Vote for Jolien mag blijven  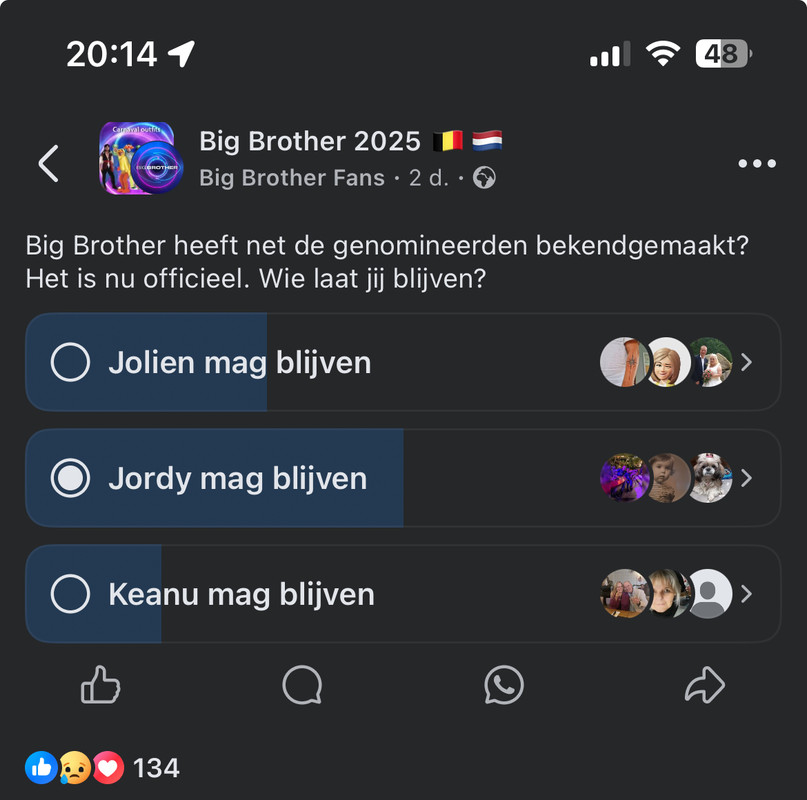pos(70,362)
